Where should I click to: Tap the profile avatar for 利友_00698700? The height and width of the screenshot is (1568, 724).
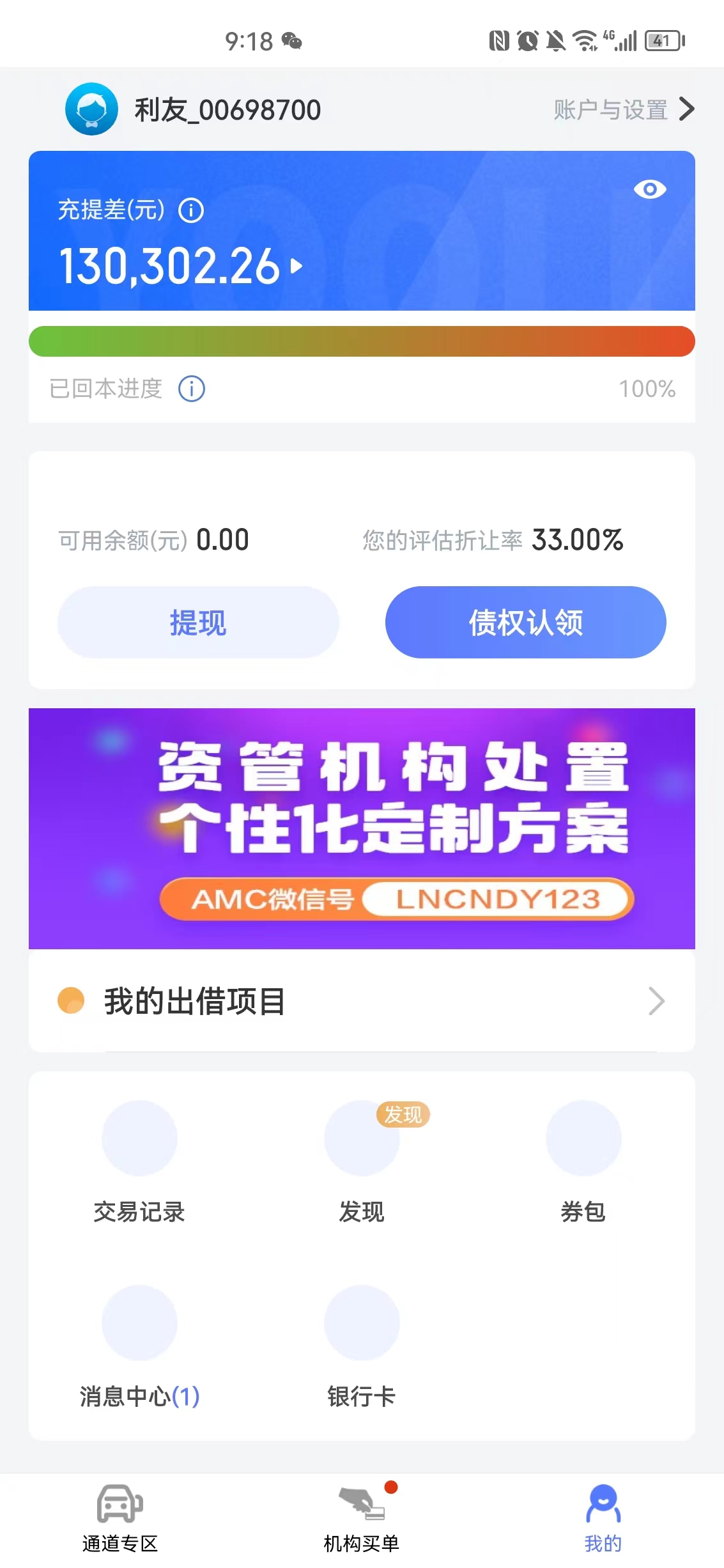pyautogui.click(x=91, y=109)
